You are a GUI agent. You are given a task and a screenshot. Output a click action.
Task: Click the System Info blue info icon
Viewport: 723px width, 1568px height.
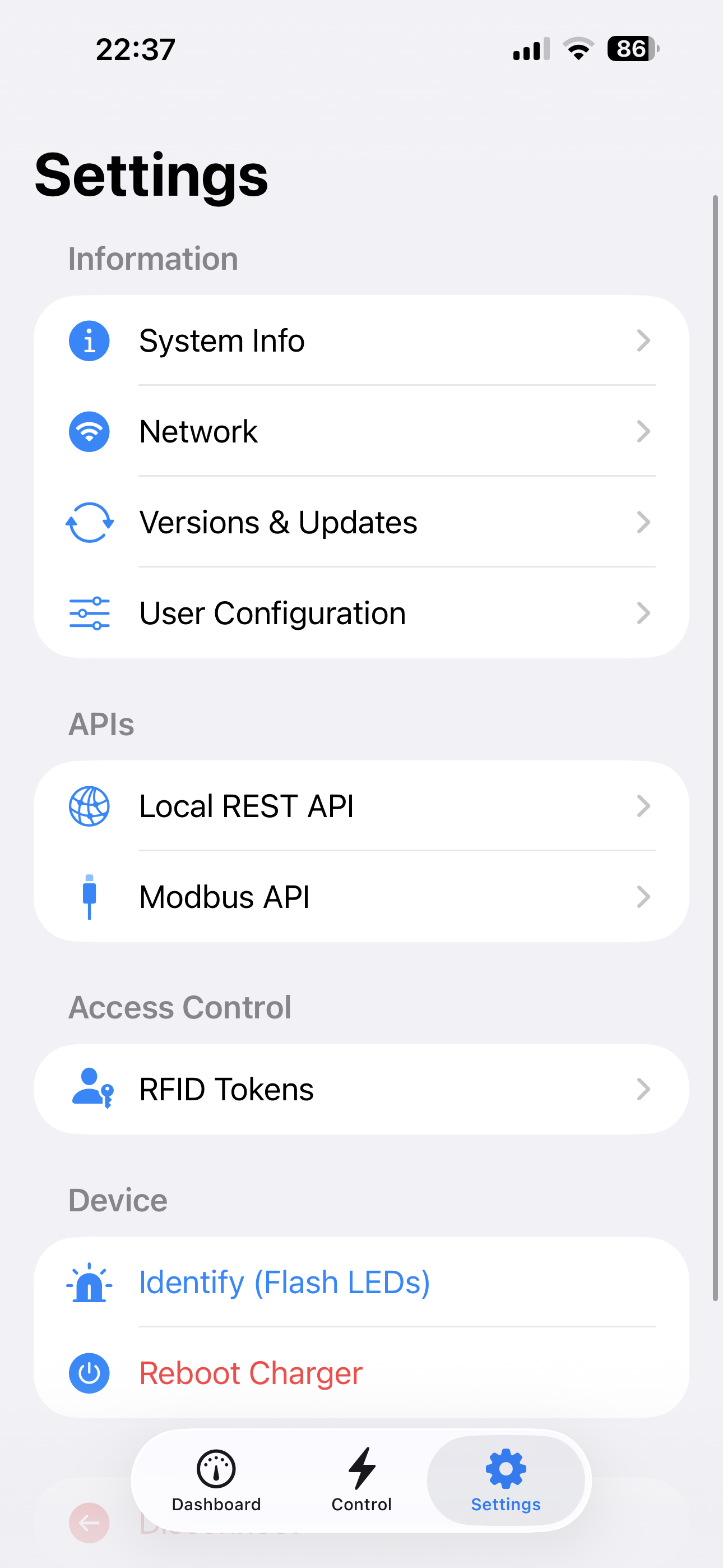click(x=89, y=341)
